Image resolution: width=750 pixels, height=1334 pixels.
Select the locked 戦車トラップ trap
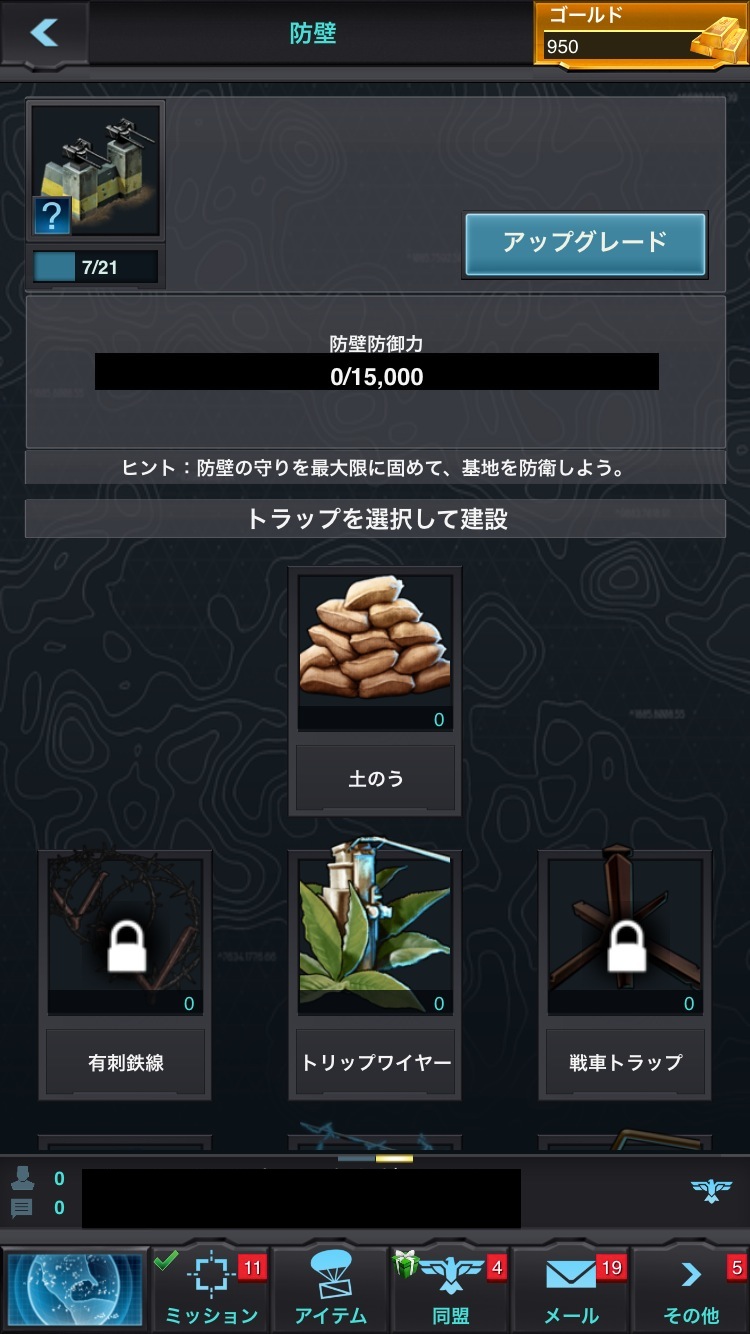(625, 975)
